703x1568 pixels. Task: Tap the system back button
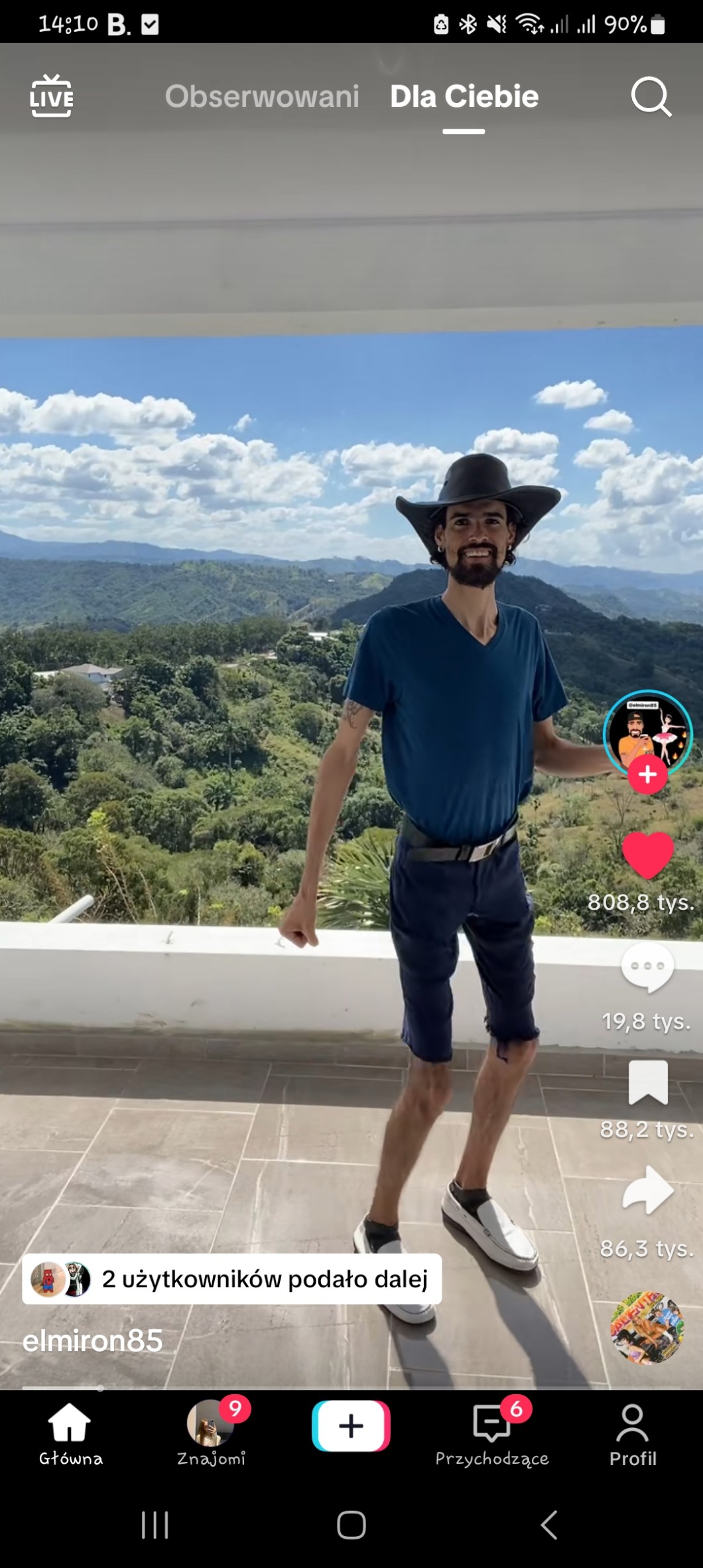click(x=548, y=1525)
